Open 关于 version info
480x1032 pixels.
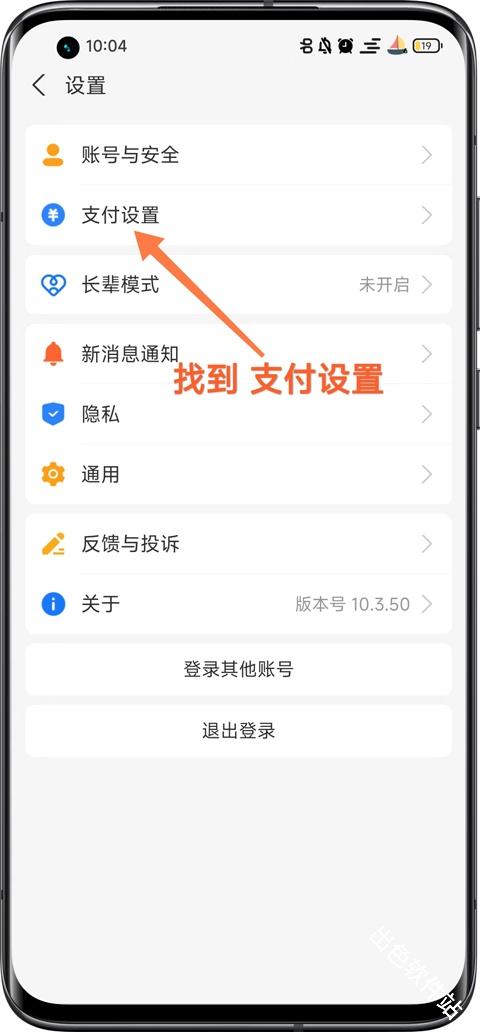click(238, 604)
